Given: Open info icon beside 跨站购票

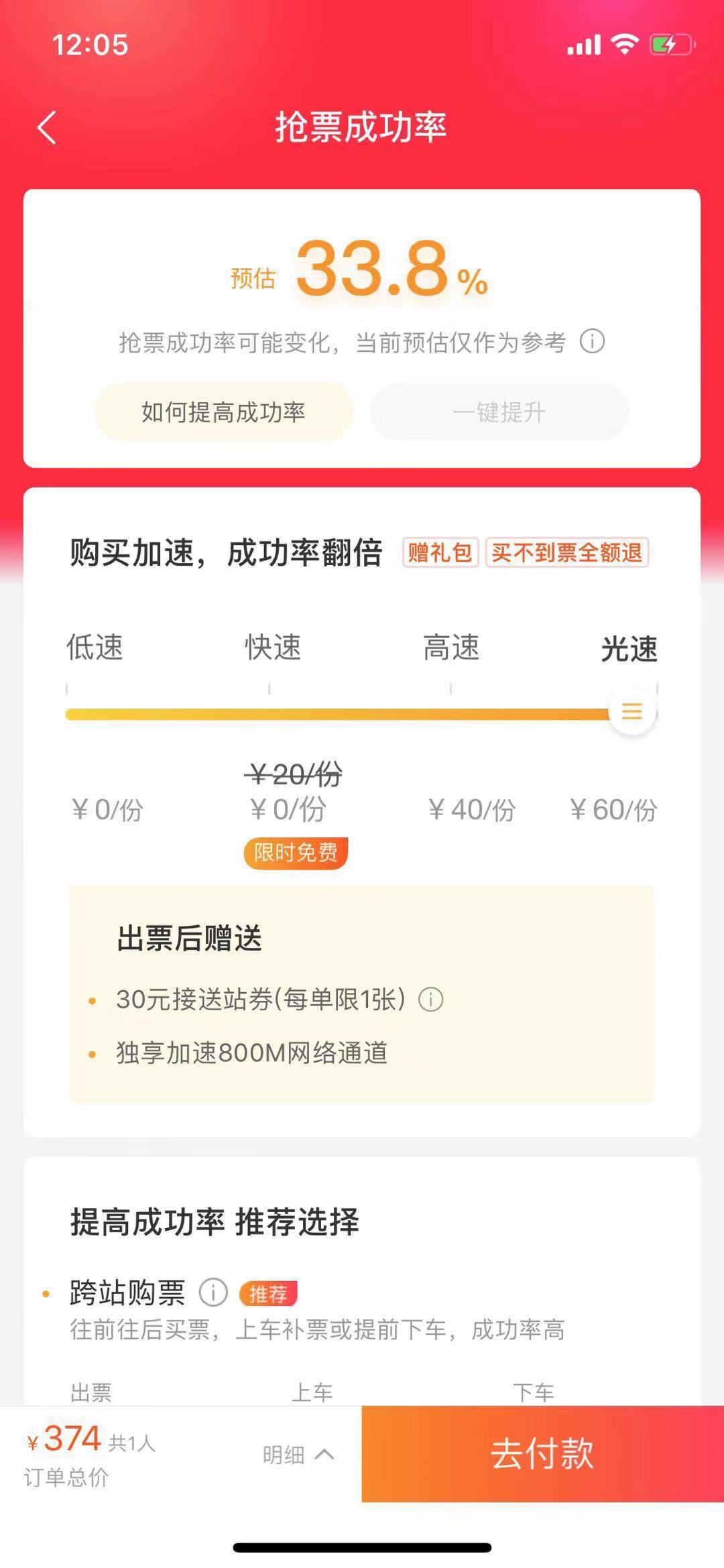Looking at the screenshot, I should pyautogui.click(x=213, y=1292).
